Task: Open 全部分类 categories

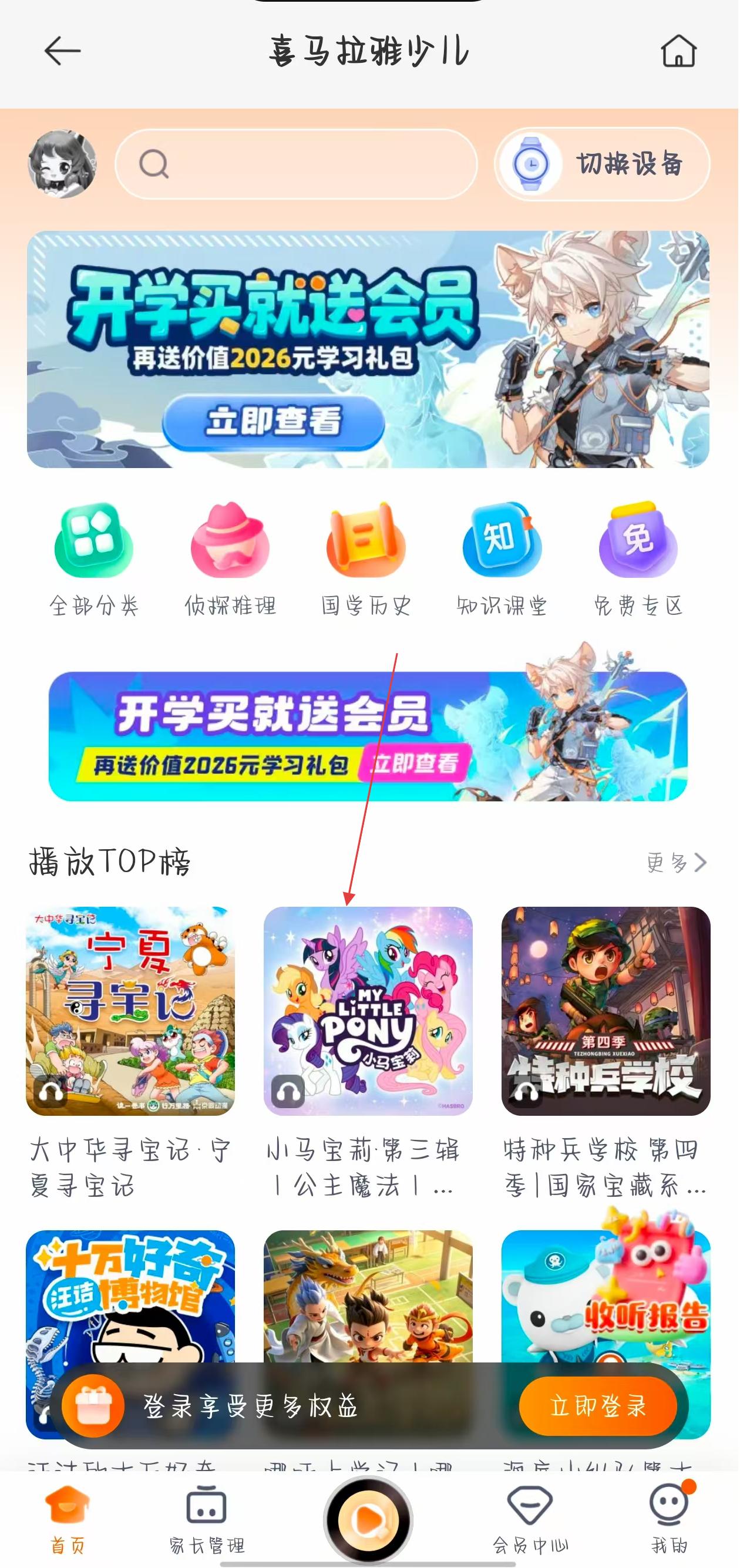Action: pos(94,558)
